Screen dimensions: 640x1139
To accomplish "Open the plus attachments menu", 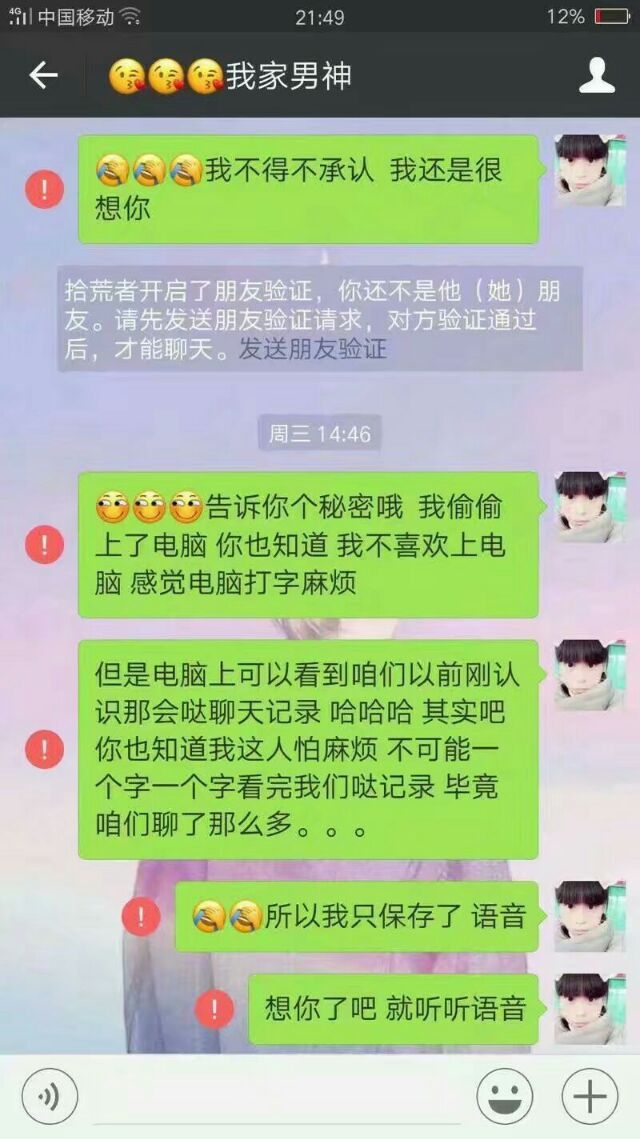I will [590, 1097].
